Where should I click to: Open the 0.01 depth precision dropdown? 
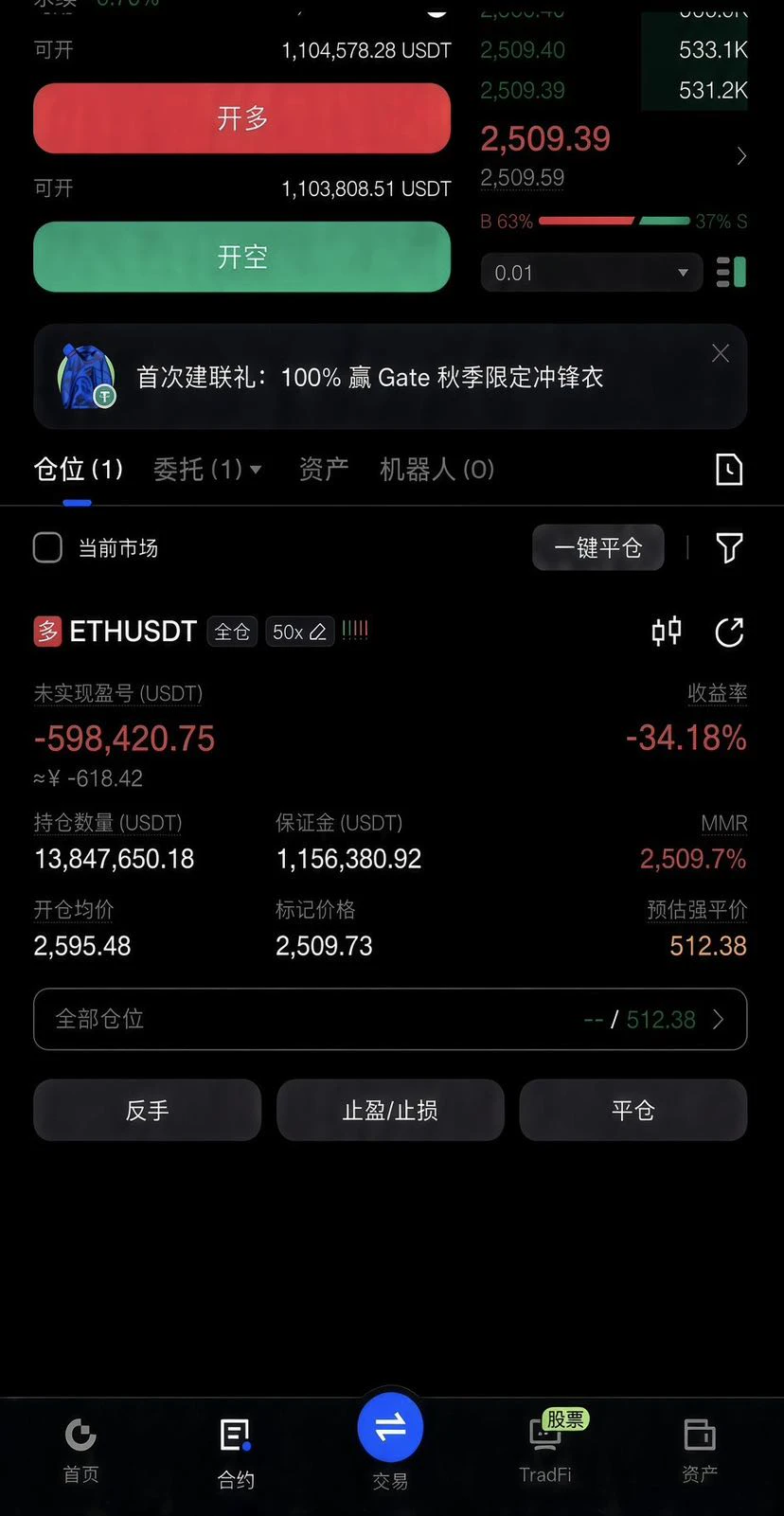pos(591,273)
